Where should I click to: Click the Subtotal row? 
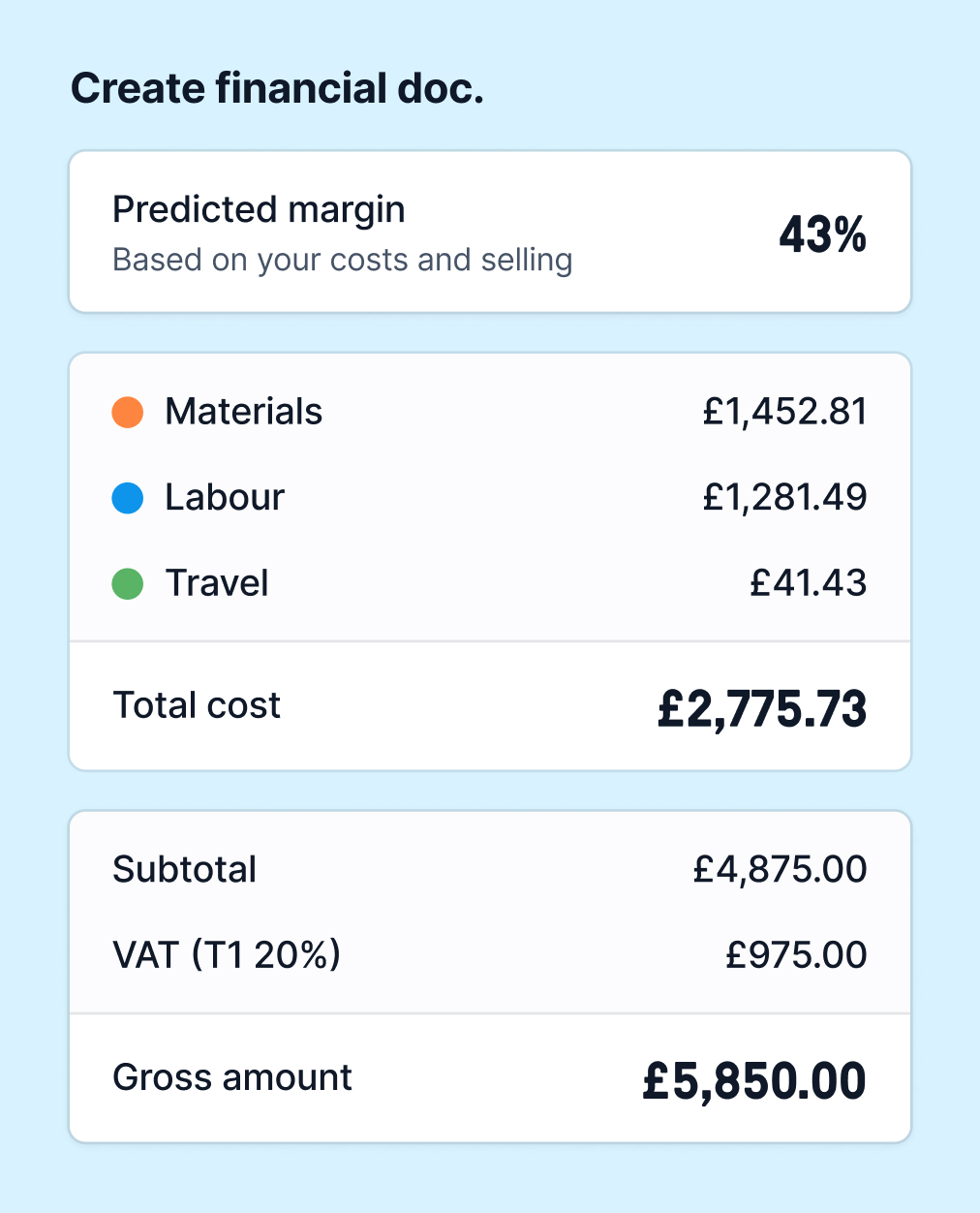point(489,869)
